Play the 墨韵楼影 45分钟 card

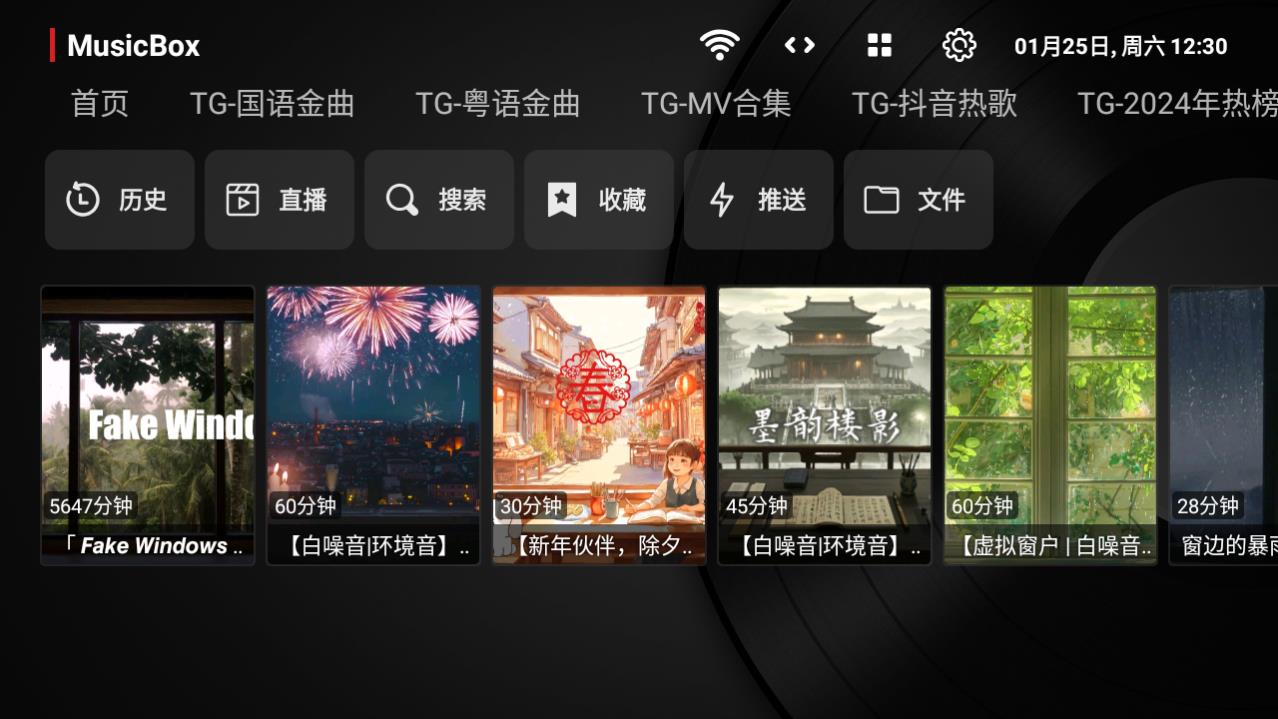824,425
